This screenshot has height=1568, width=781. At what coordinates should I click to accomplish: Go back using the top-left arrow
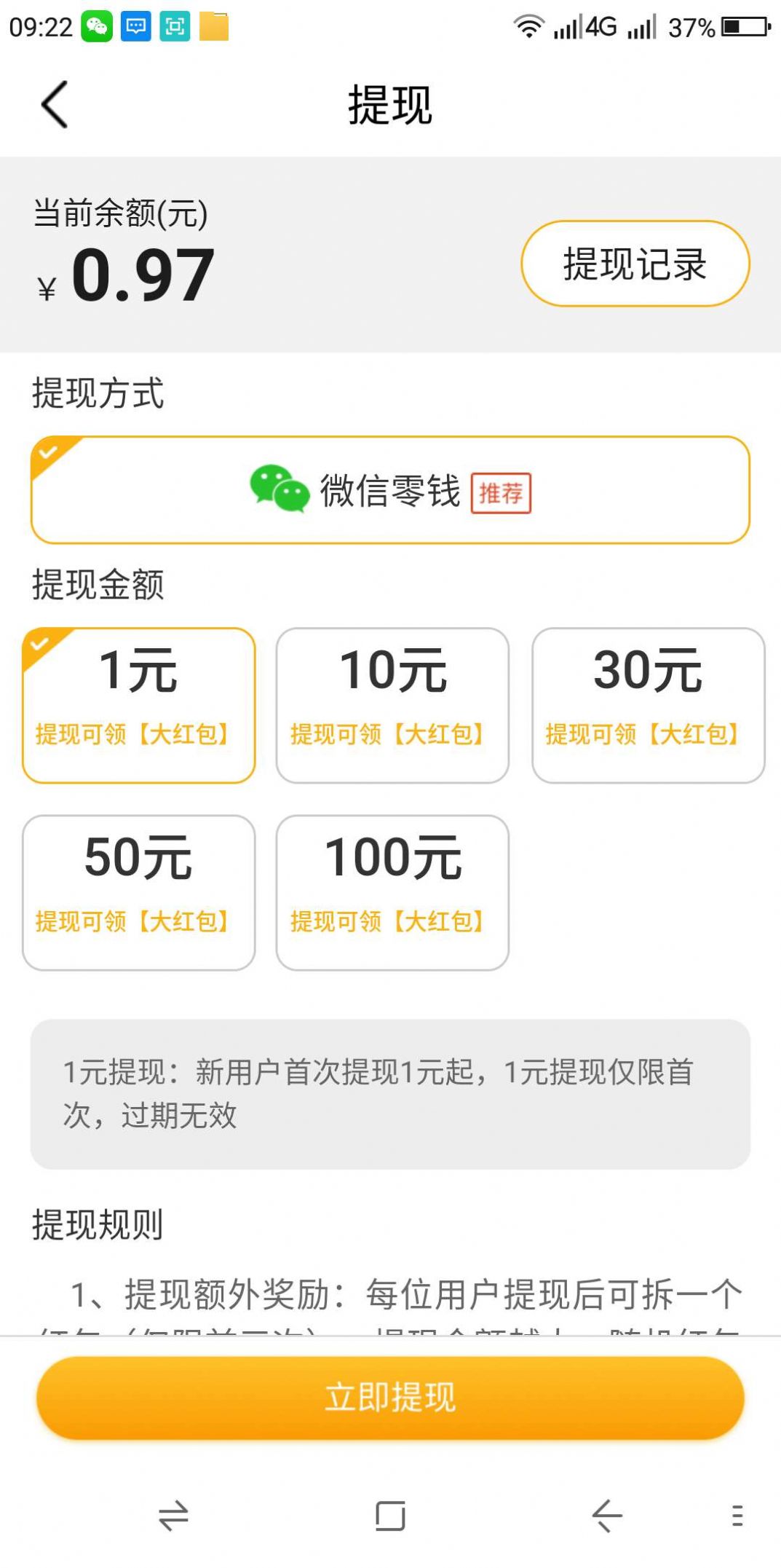(x=55, y=105)
